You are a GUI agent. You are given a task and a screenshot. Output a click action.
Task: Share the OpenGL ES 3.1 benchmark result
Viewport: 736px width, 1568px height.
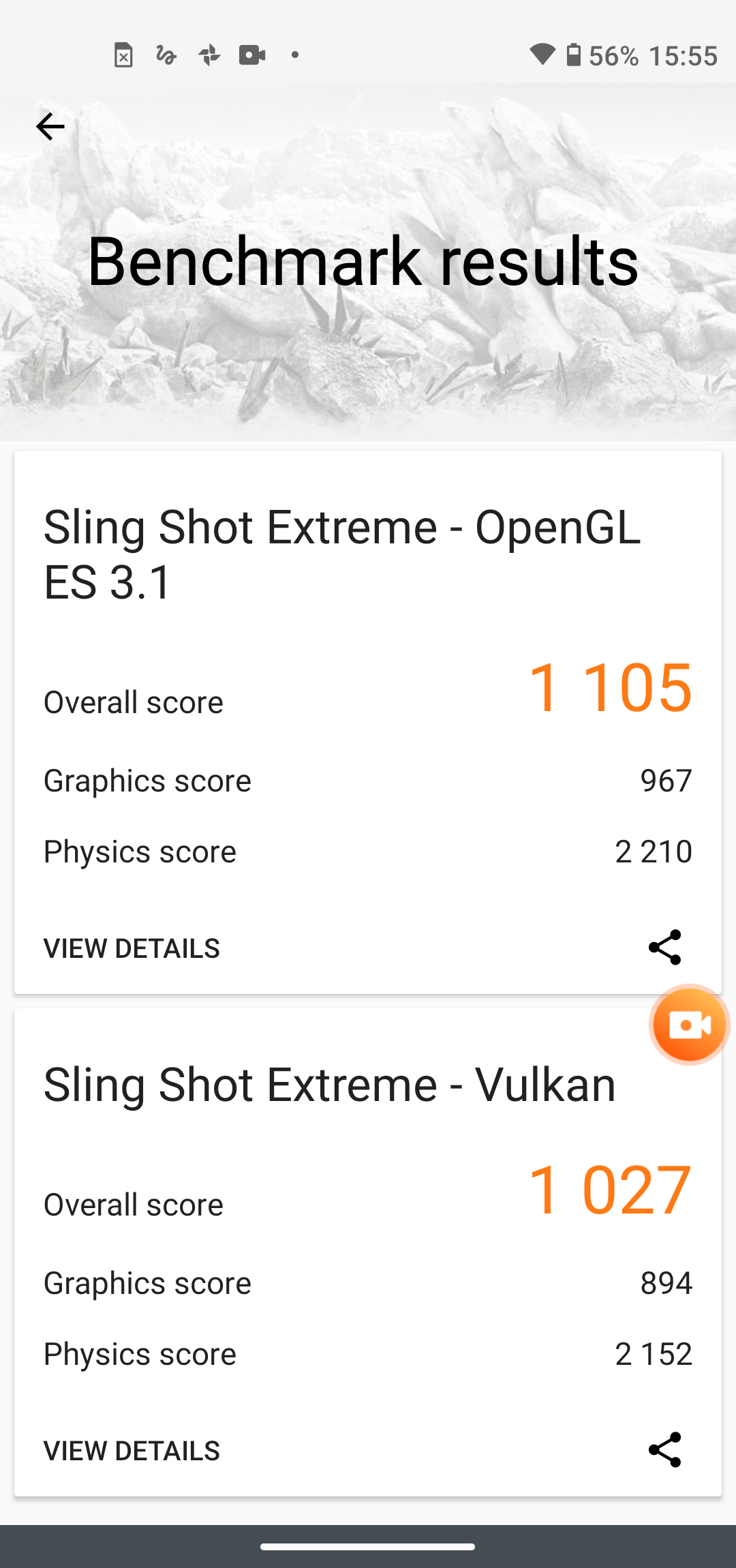tap(664, 947)
